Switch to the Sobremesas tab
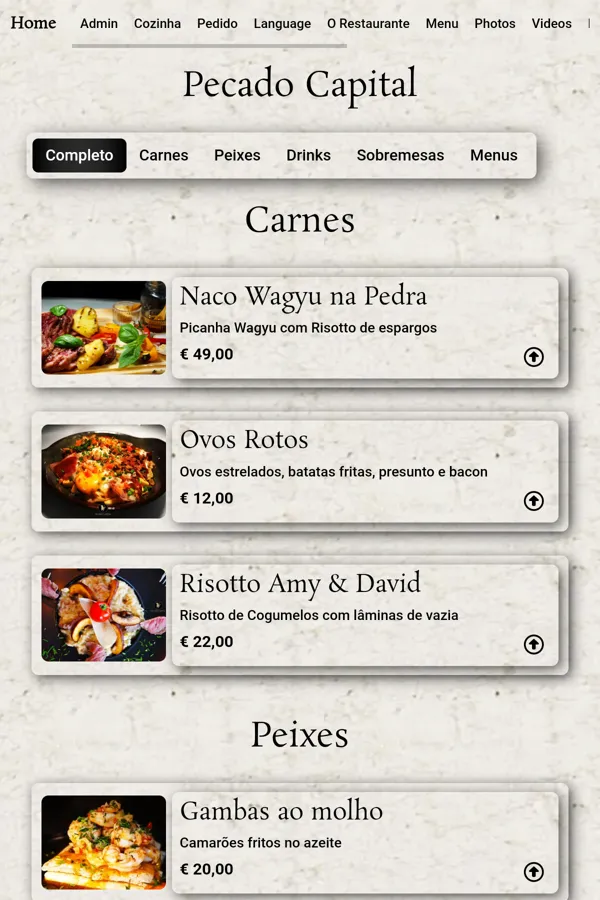Screen dimensions: 600x900 (x=400, y=155)
